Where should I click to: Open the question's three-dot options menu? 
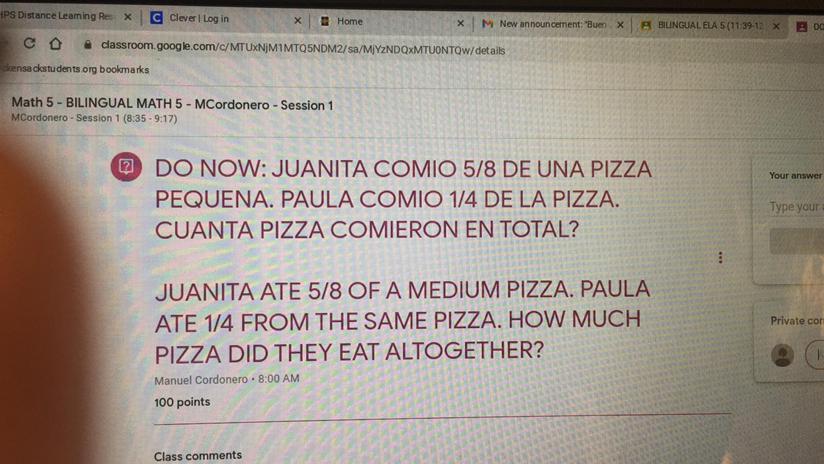(x=720, y=258)
